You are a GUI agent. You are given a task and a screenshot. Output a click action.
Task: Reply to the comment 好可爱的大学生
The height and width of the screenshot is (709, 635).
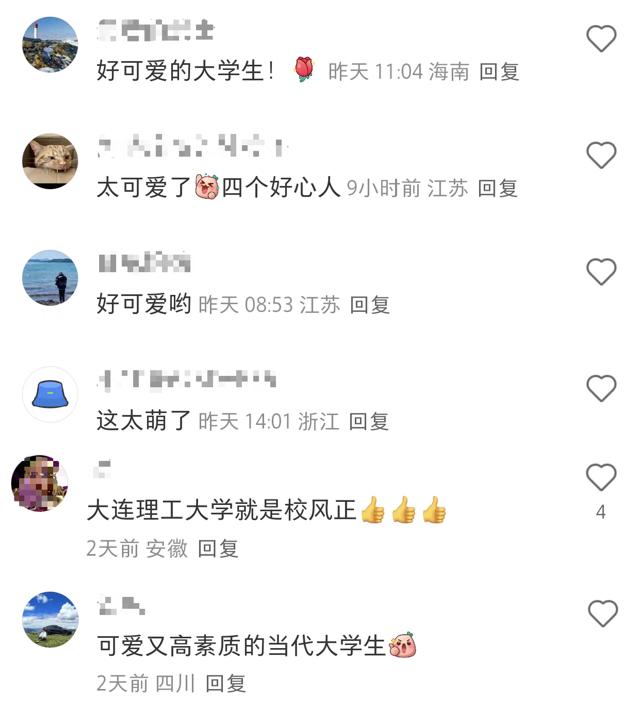pos(499,72)
